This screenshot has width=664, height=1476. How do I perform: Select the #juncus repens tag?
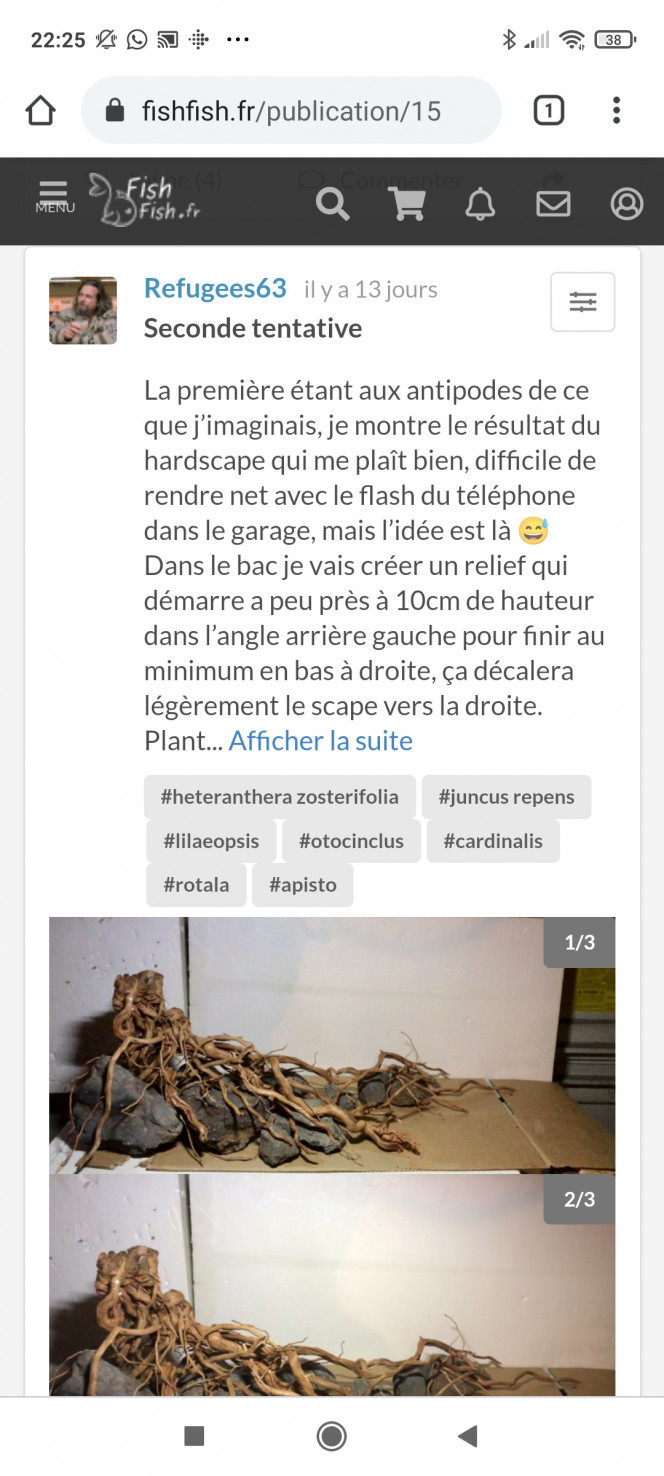coord(506,797)
